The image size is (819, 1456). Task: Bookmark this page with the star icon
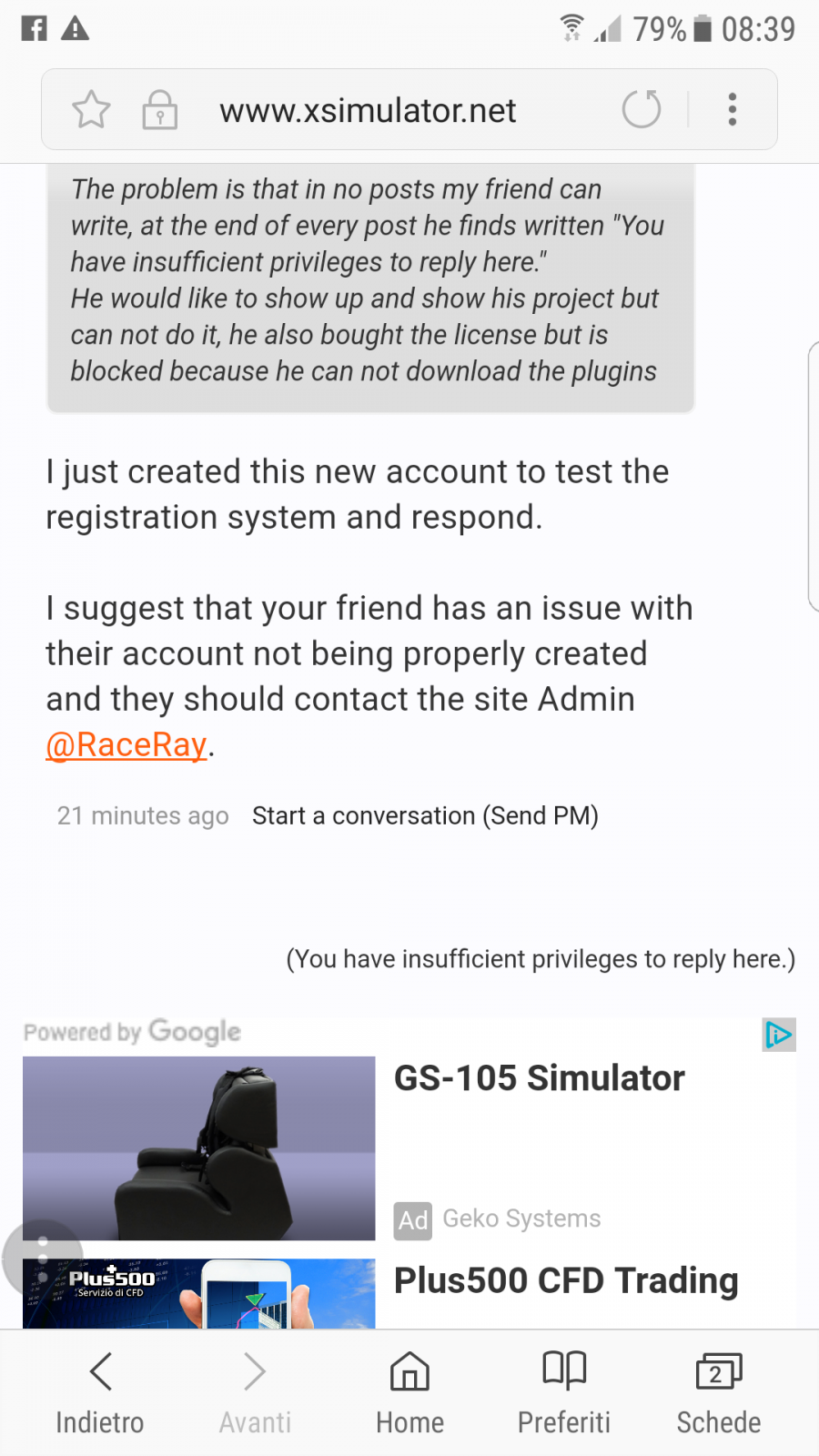tap(91, 110)
